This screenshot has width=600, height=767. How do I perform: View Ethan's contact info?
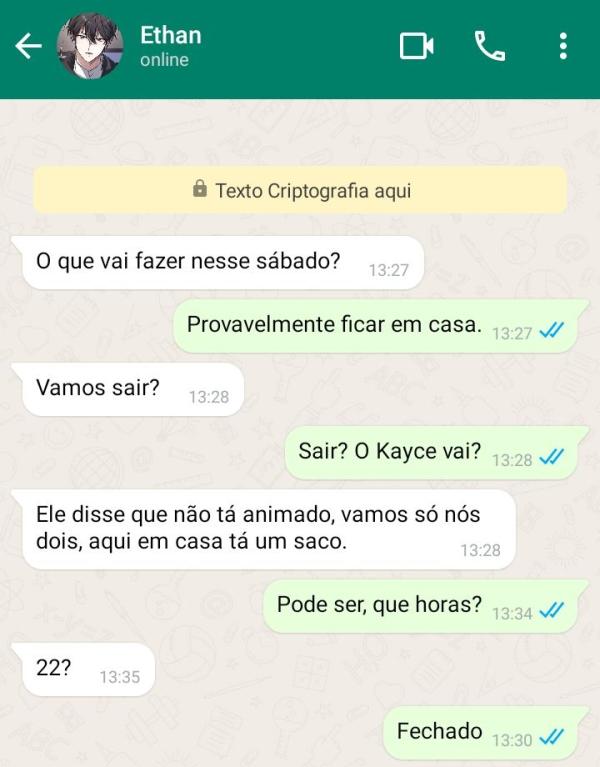pyautogui.click(x=171, y=46)
